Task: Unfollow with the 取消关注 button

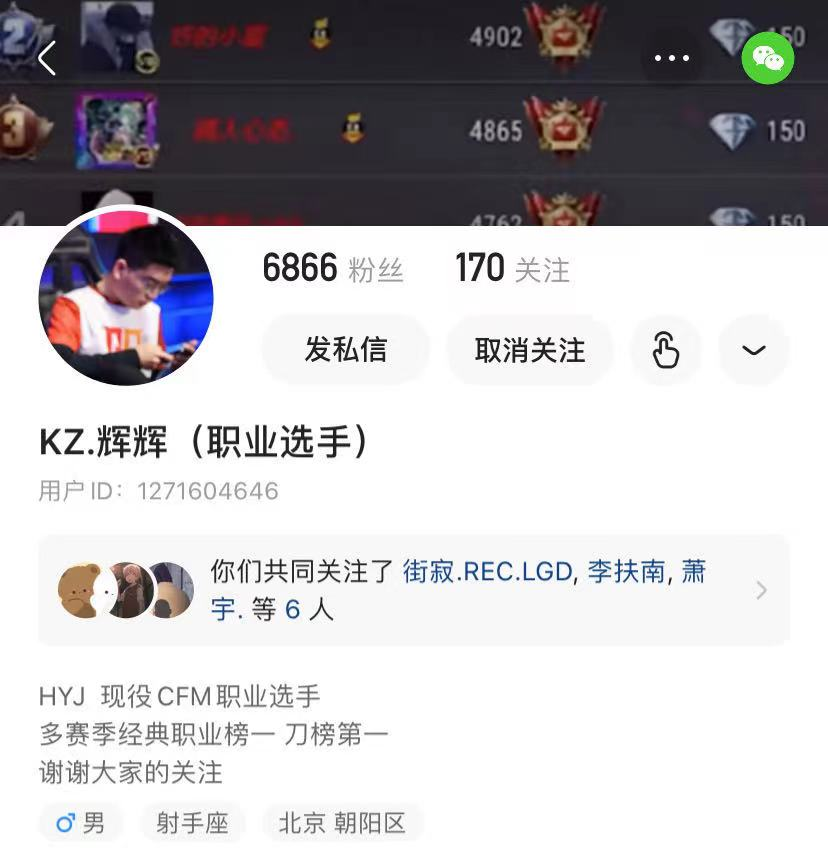Action: (x=530, y=350)
